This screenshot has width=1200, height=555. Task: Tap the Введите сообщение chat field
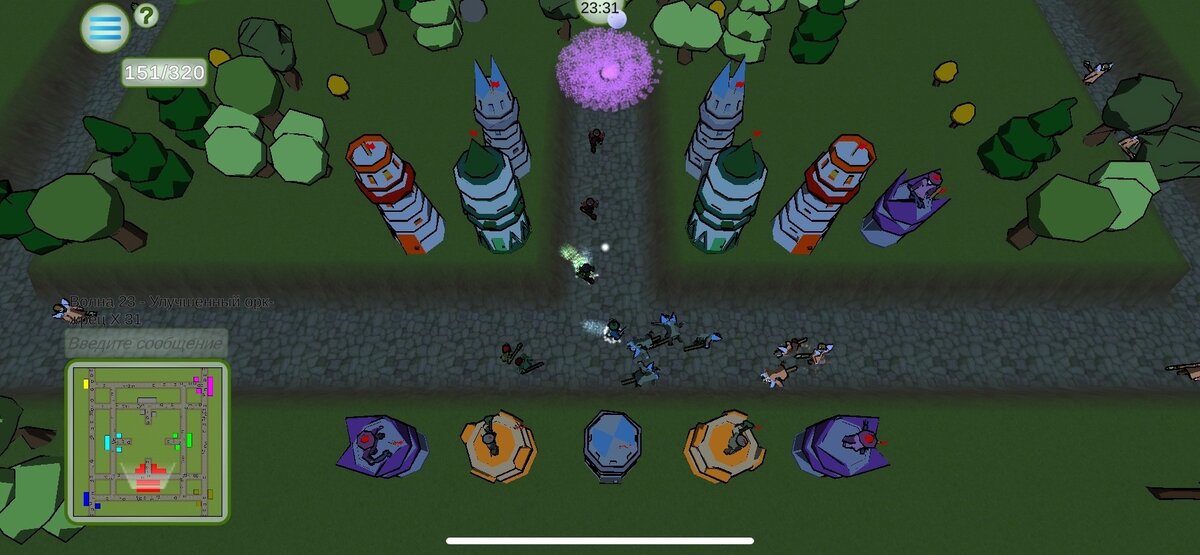point(146,344)
